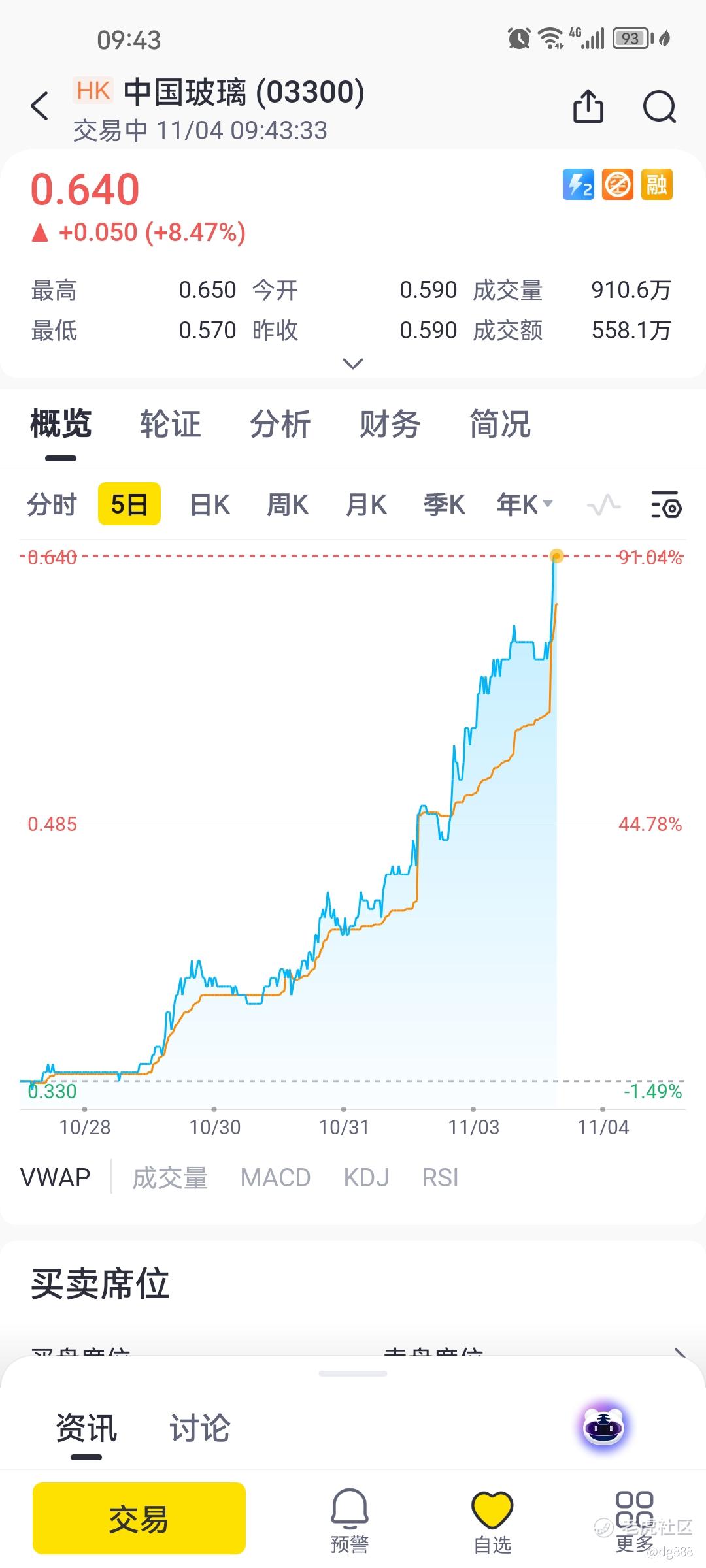Switch to the 轮证 tab
The image size is (706, 1568).
click(170, 424)
